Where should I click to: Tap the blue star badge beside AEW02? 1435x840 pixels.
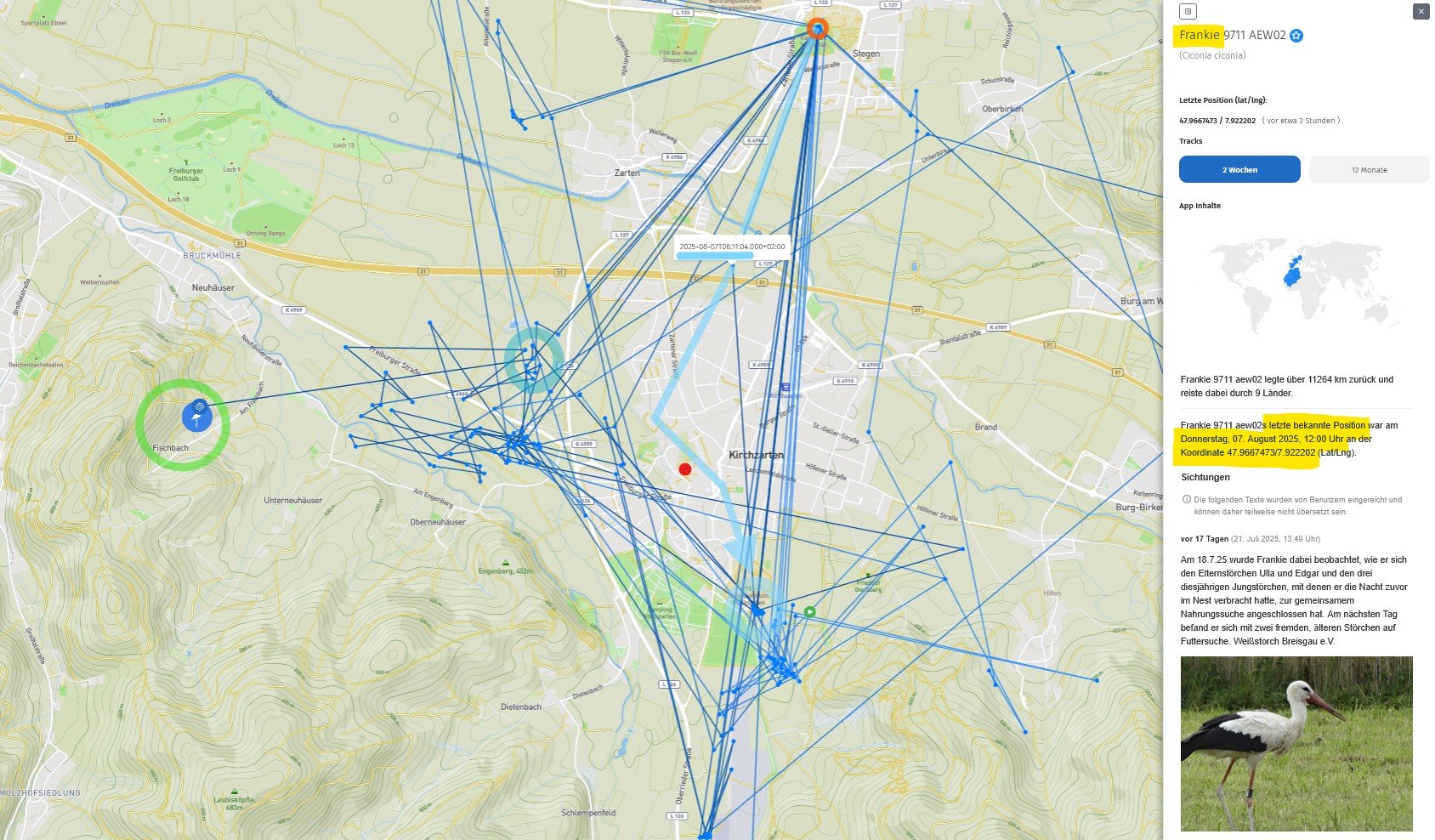click(1296, 36)
